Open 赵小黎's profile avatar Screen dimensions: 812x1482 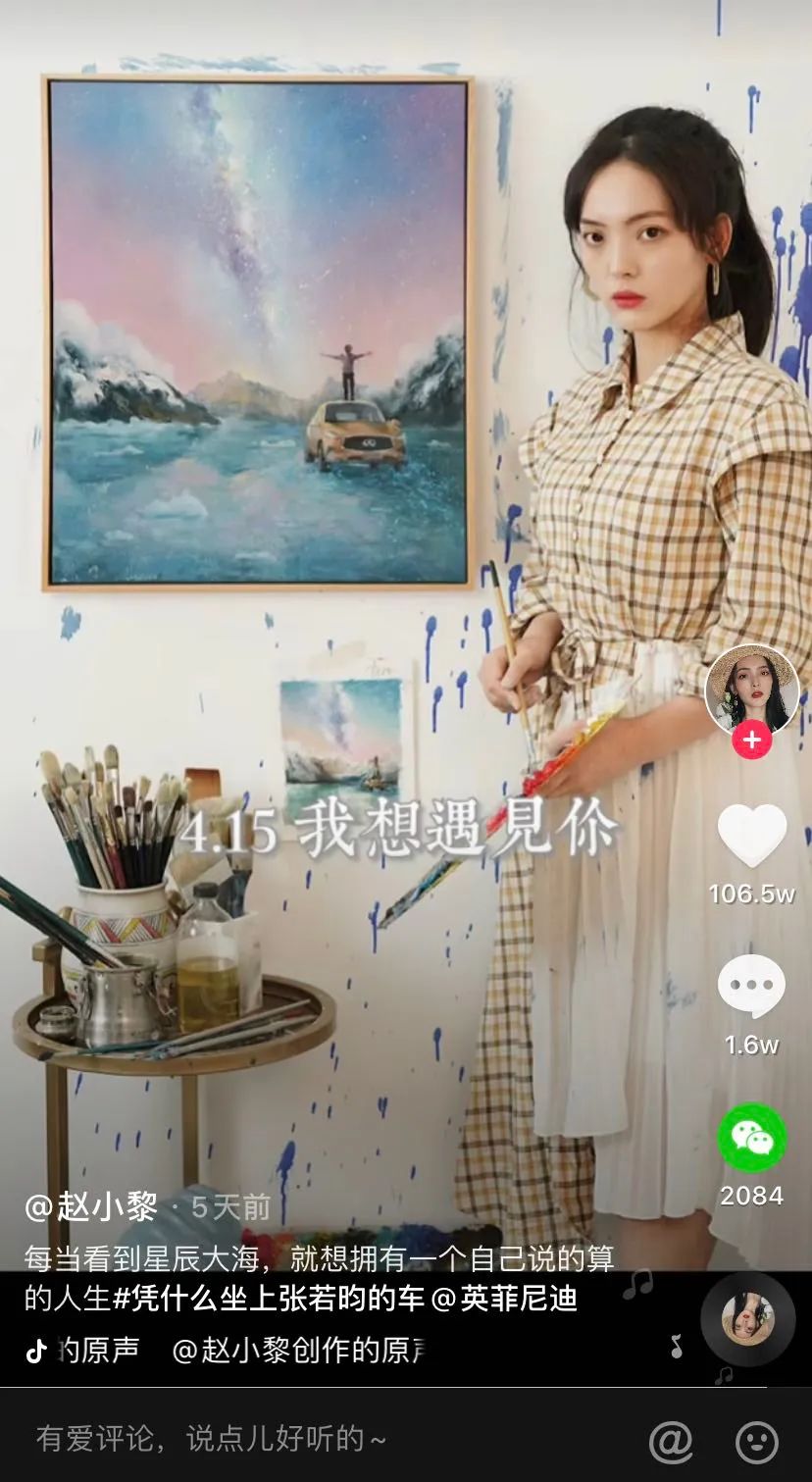coord(751,689)
